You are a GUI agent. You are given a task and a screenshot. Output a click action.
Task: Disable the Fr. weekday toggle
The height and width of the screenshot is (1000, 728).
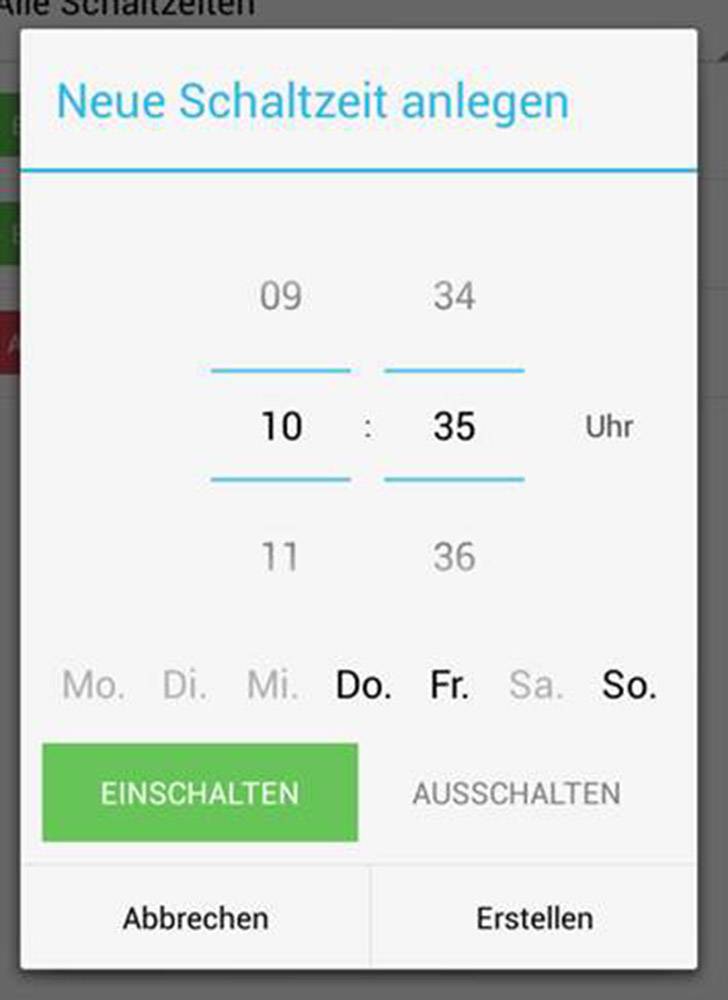pyautogui.click(x=449, y=686)
